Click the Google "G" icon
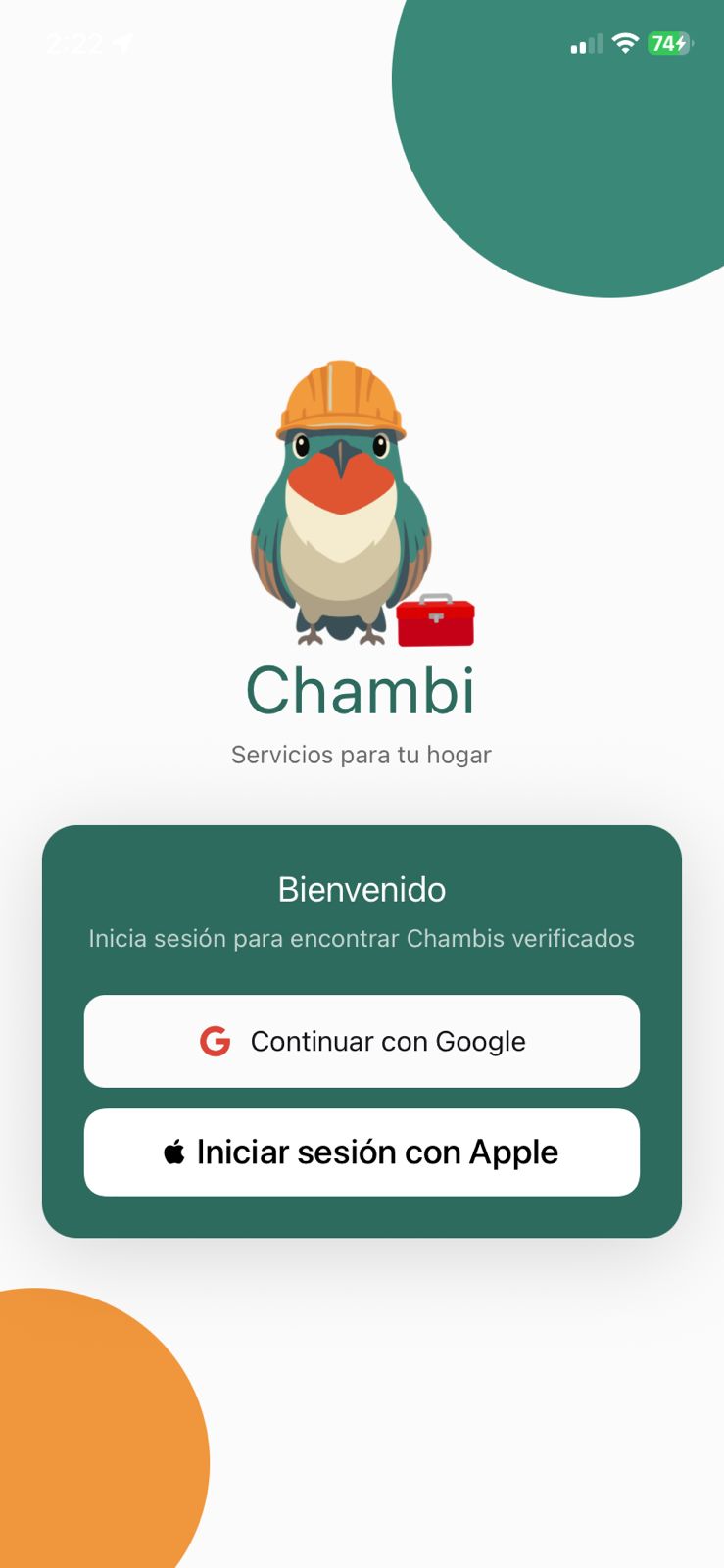This screenshot has height=1568, width=724. pyautogui.click(x=217, y=1041)
